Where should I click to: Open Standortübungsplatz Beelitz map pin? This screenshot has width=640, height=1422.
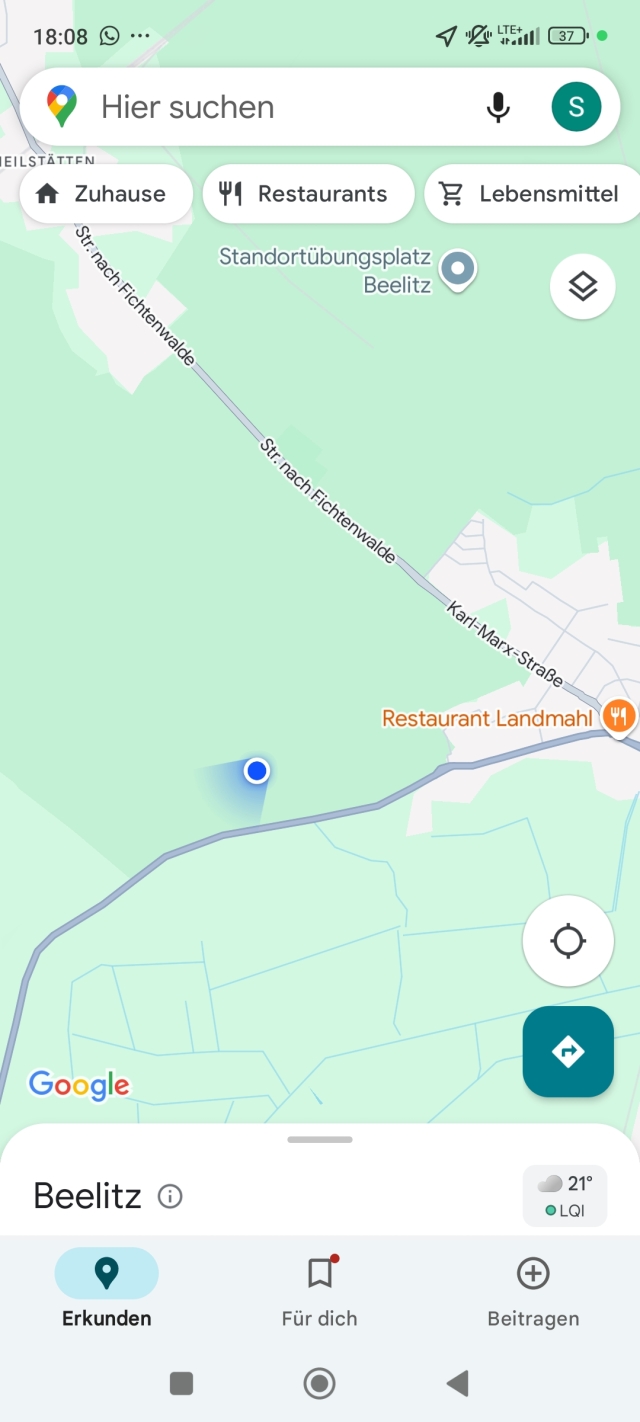(x=459, y=268)
